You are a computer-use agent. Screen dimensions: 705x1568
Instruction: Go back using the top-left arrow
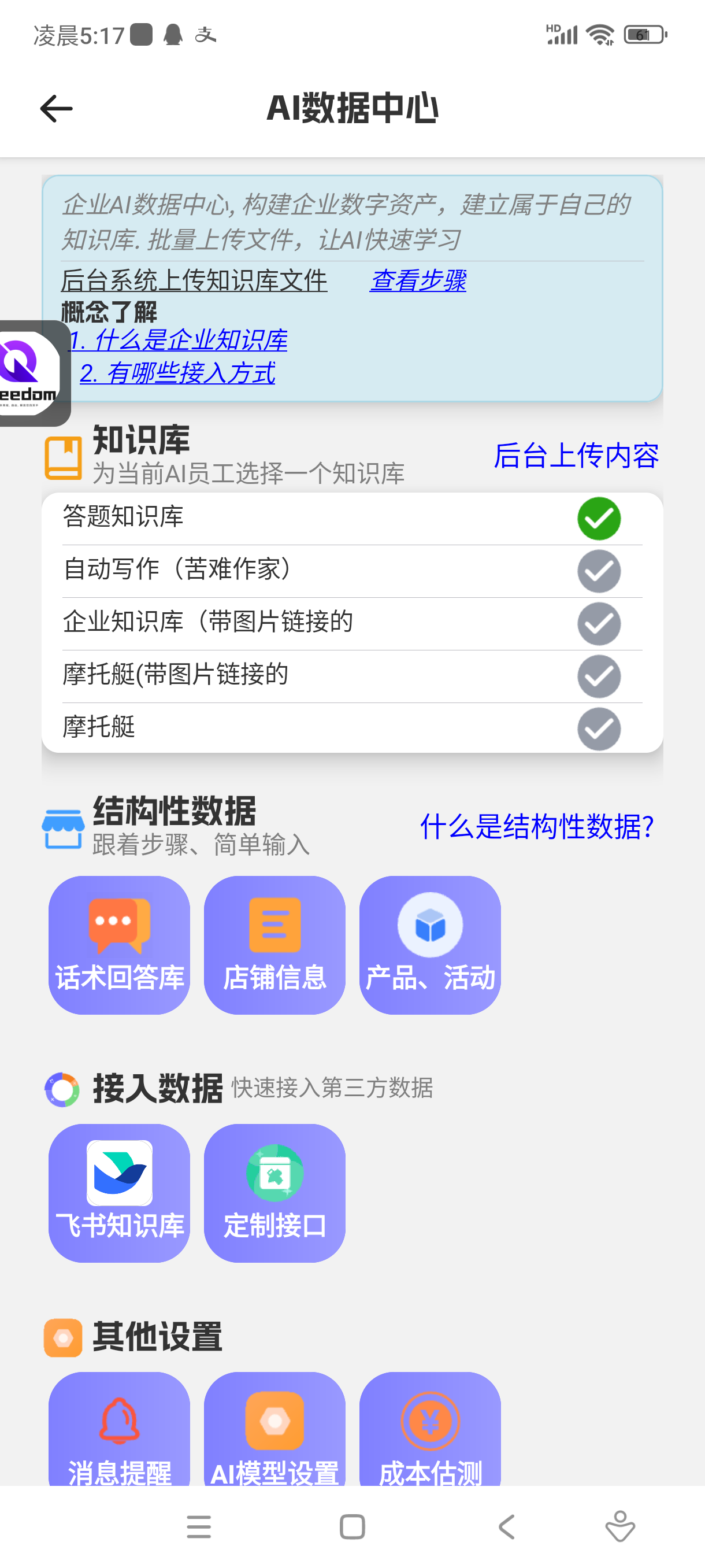pos(56,108)
